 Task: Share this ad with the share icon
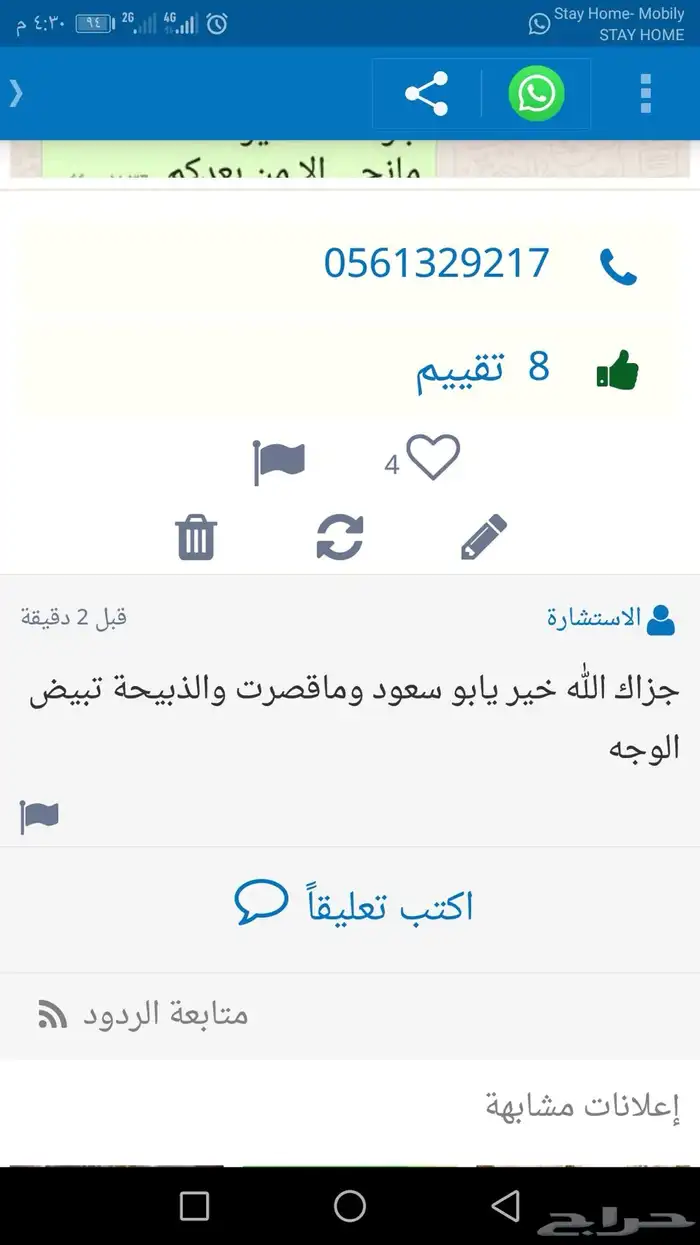click(426, 94)
